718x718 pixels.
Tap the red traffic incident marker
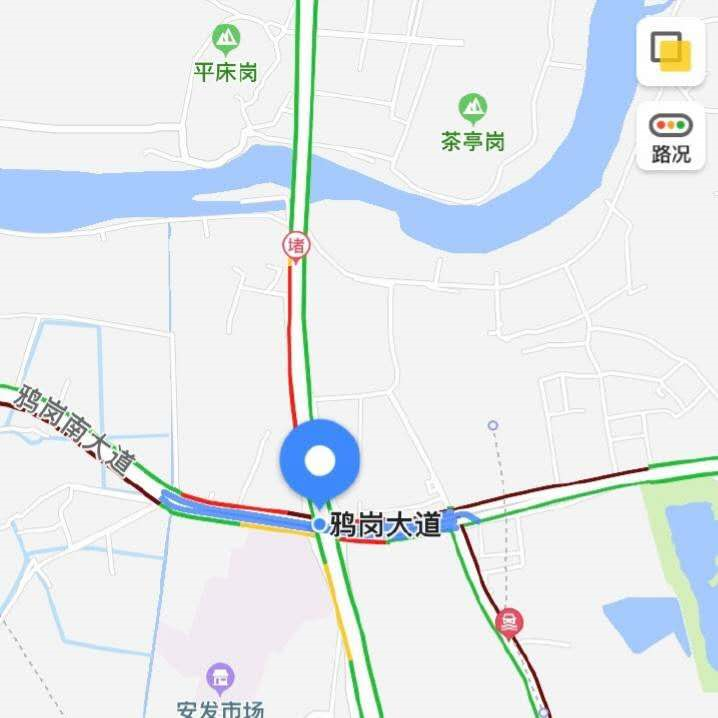click(x=510, y=624)
